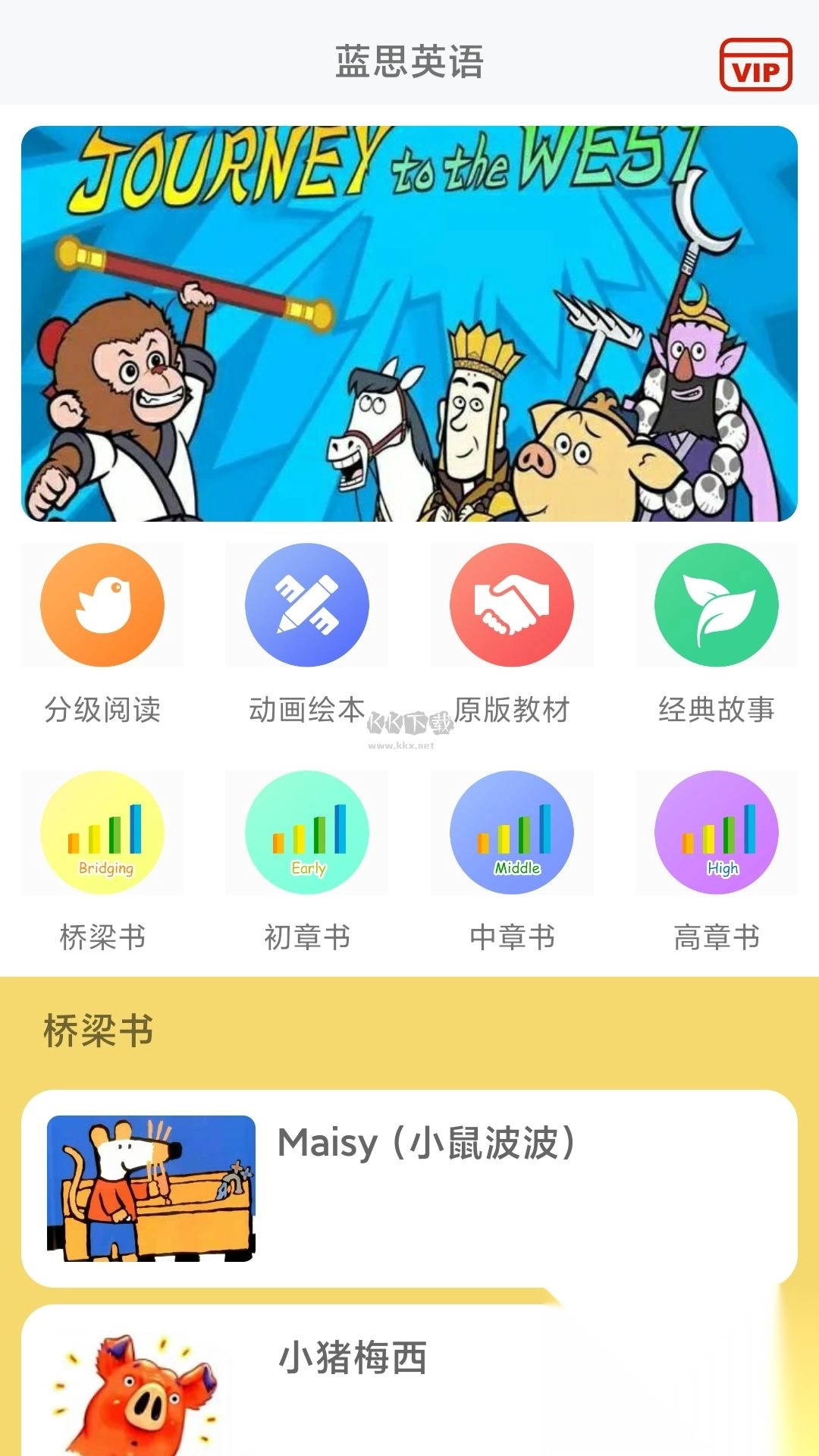Select the Early chapter books icon

306,832
